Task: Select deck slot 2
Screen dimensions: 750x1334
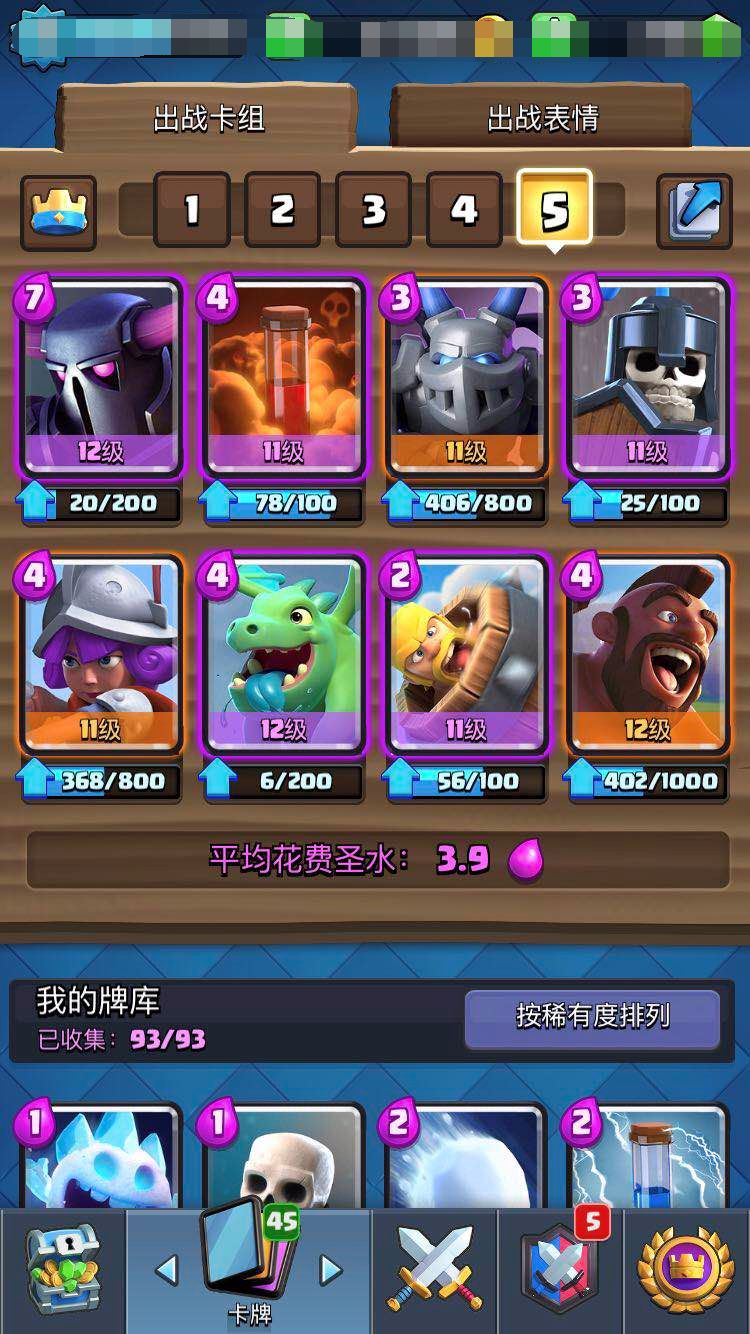Action: [283, 210]
